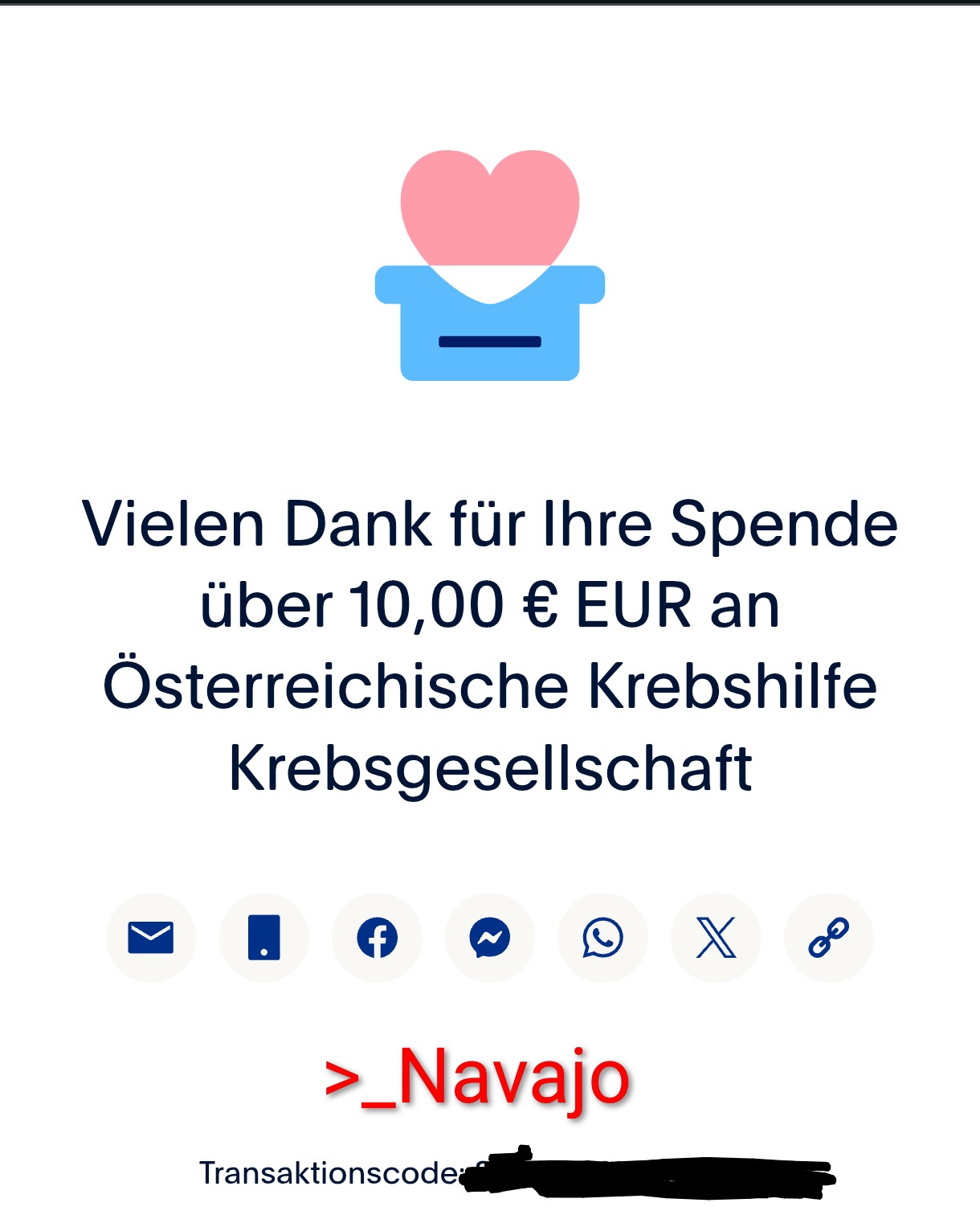
Task: Post the donation on X
Action: coord(716,937)
